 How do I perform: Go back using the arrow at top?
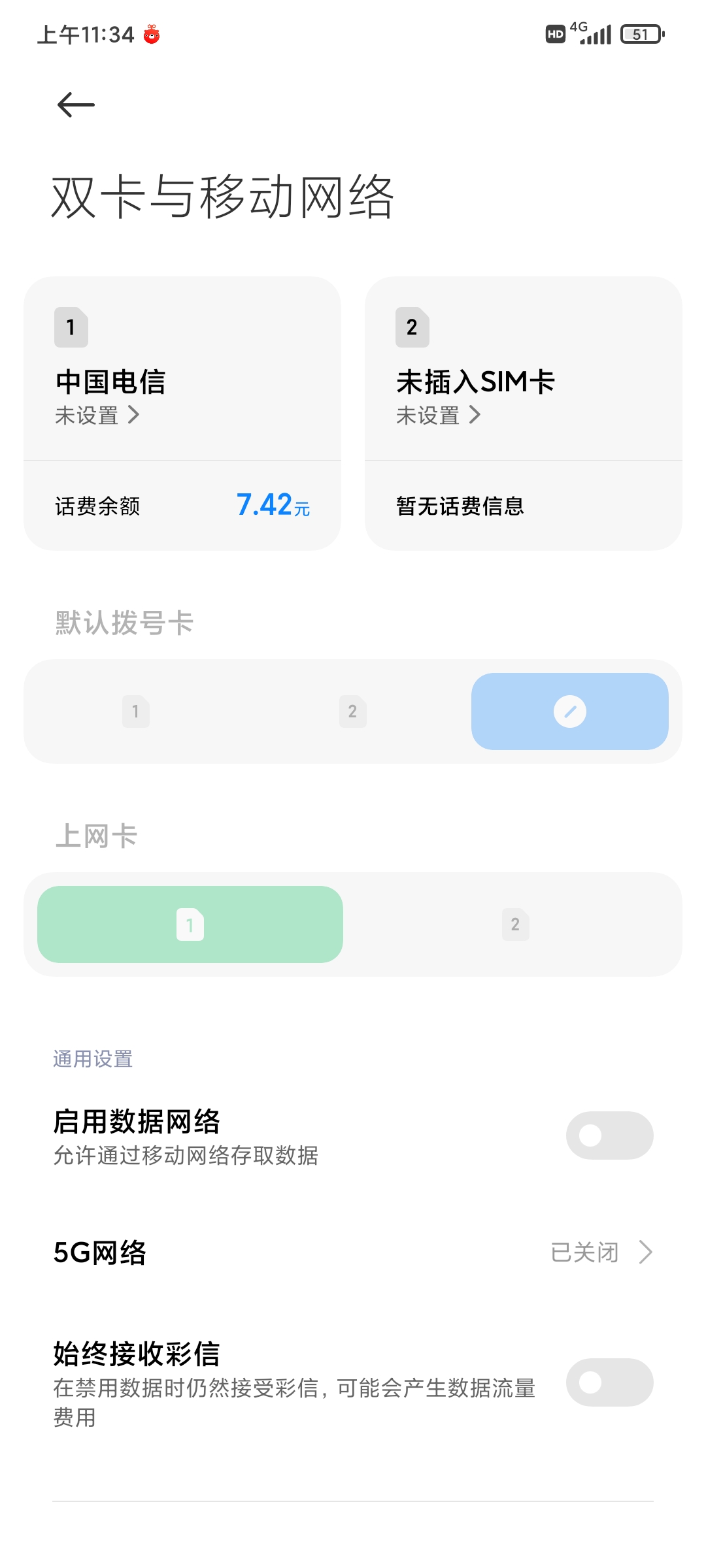pos(76,105)
